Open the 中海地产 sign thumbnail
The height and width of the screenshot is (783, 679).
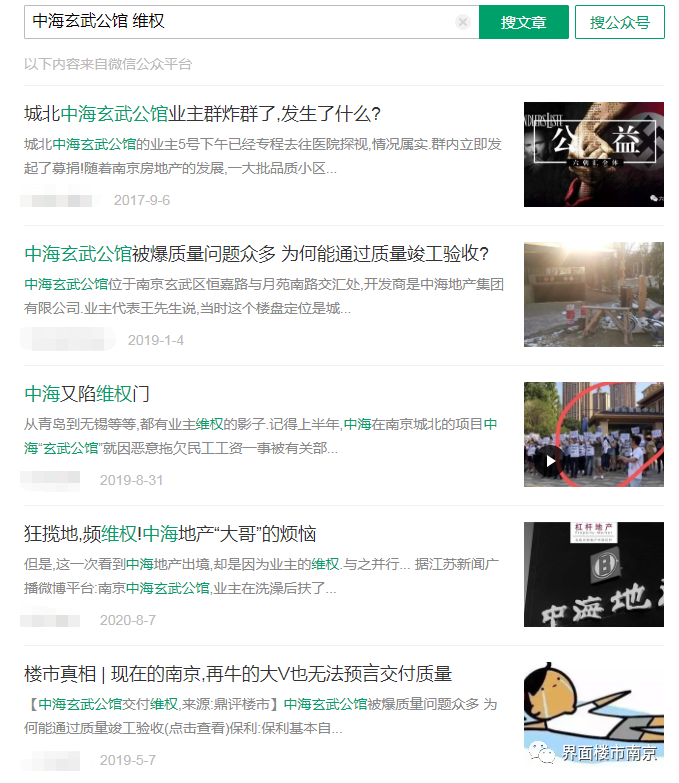click(x=593, y=574)
